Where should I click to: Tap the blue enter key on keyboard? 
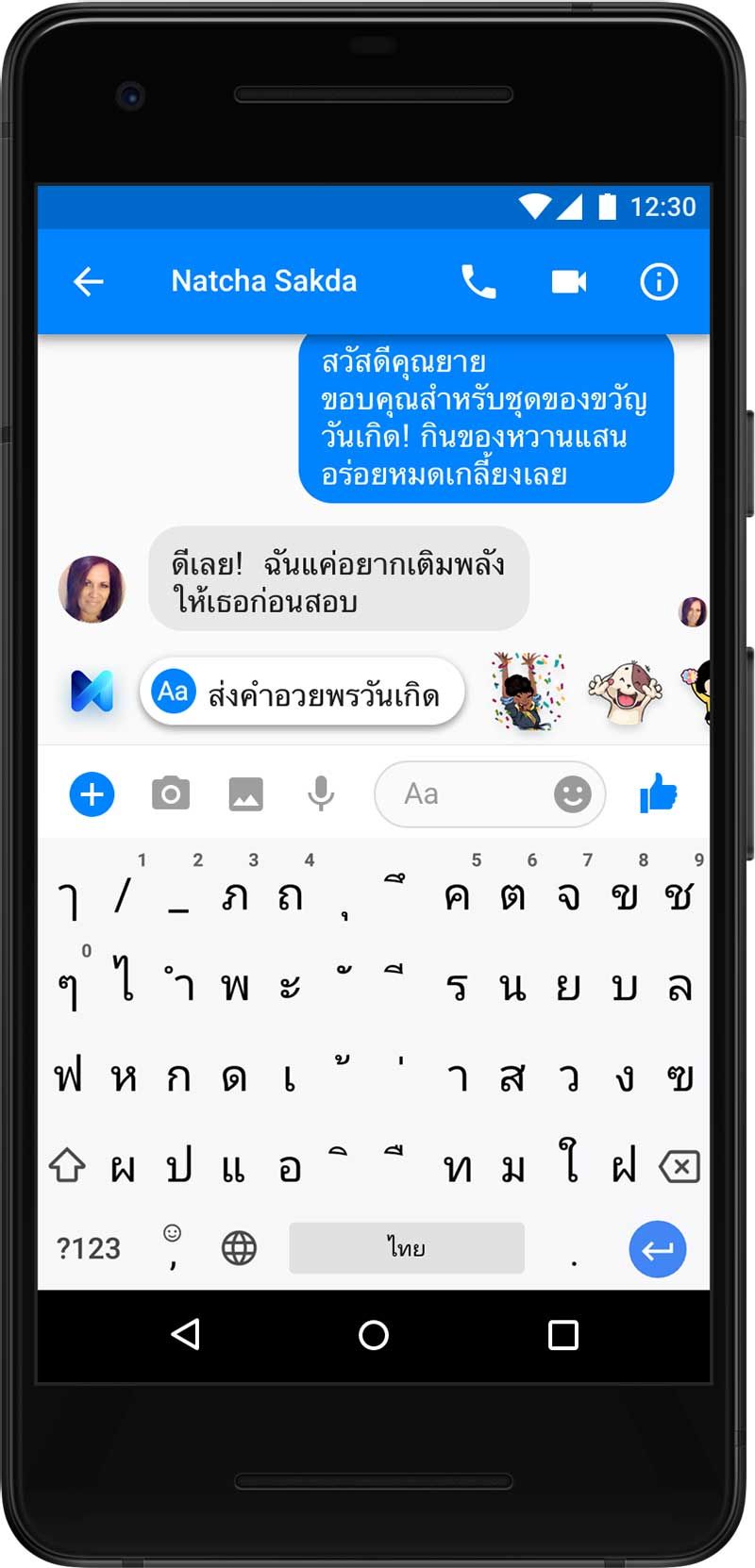657,1249
